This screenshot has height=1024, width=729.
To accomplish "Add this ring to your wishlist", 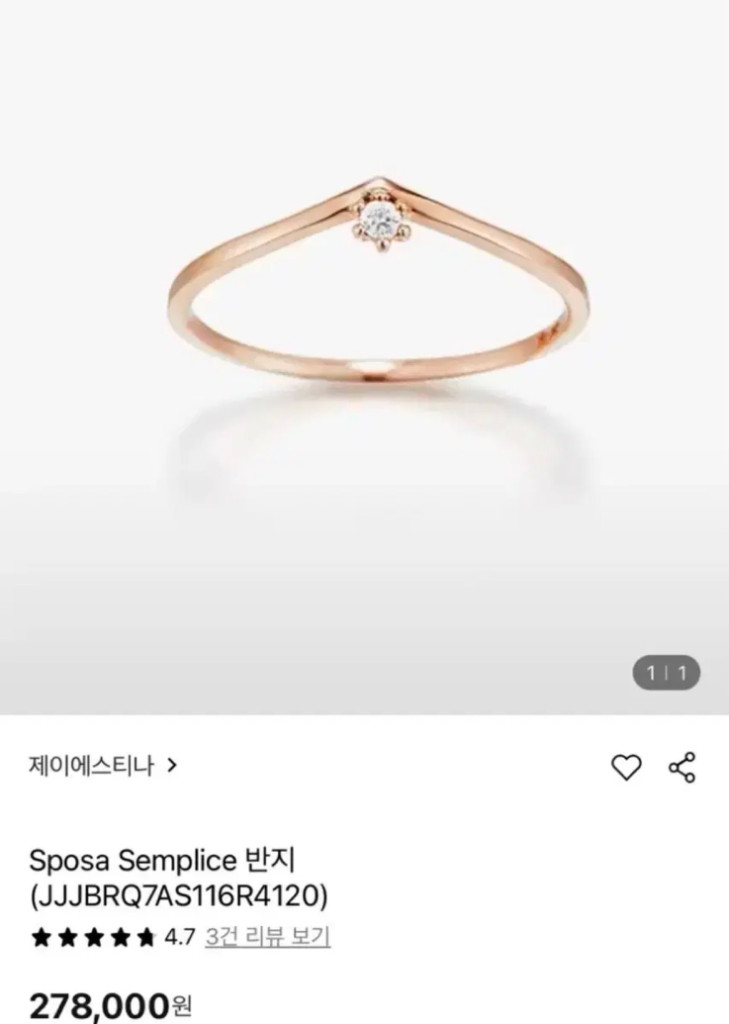I will pos(626,767).
